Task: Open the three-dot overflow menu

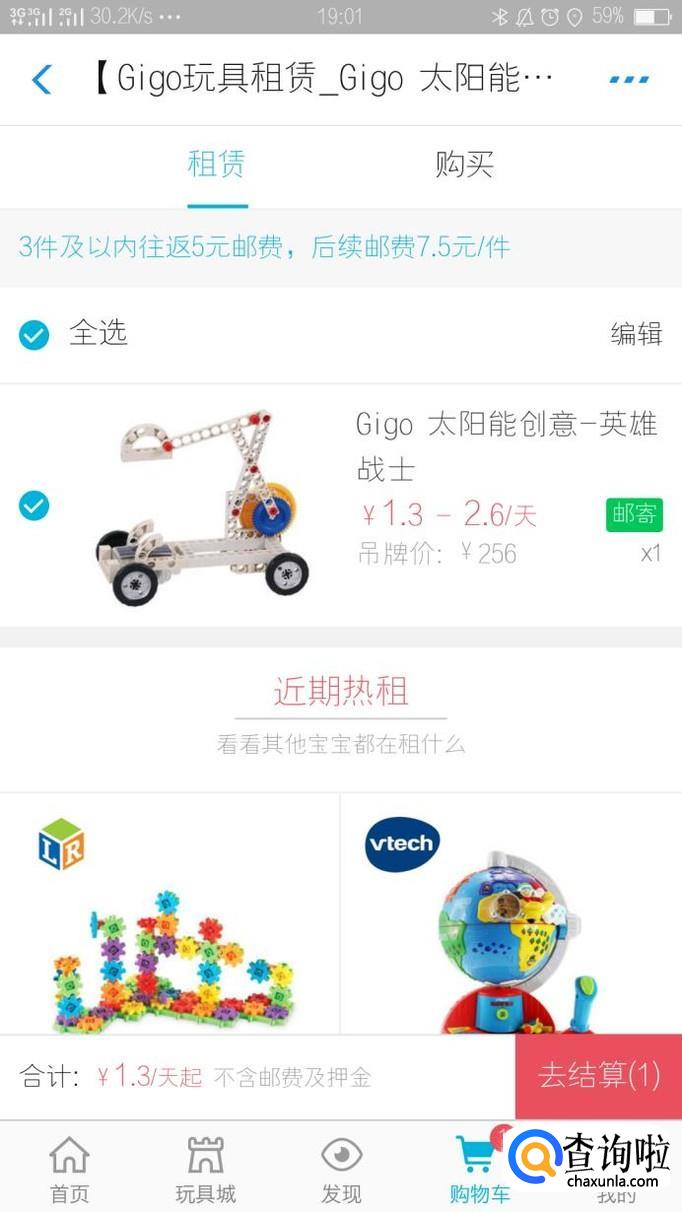Action: point(628,79)
